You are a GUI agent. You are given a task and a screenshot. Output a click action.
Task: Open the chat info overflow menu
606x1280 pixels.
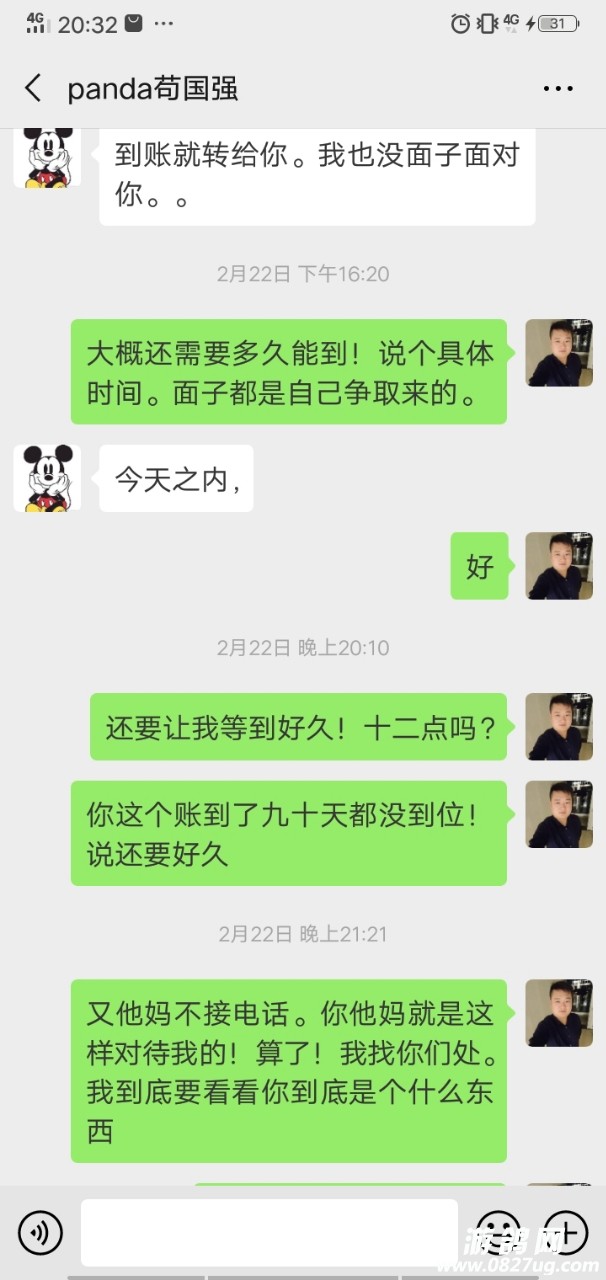pos(558,89)
